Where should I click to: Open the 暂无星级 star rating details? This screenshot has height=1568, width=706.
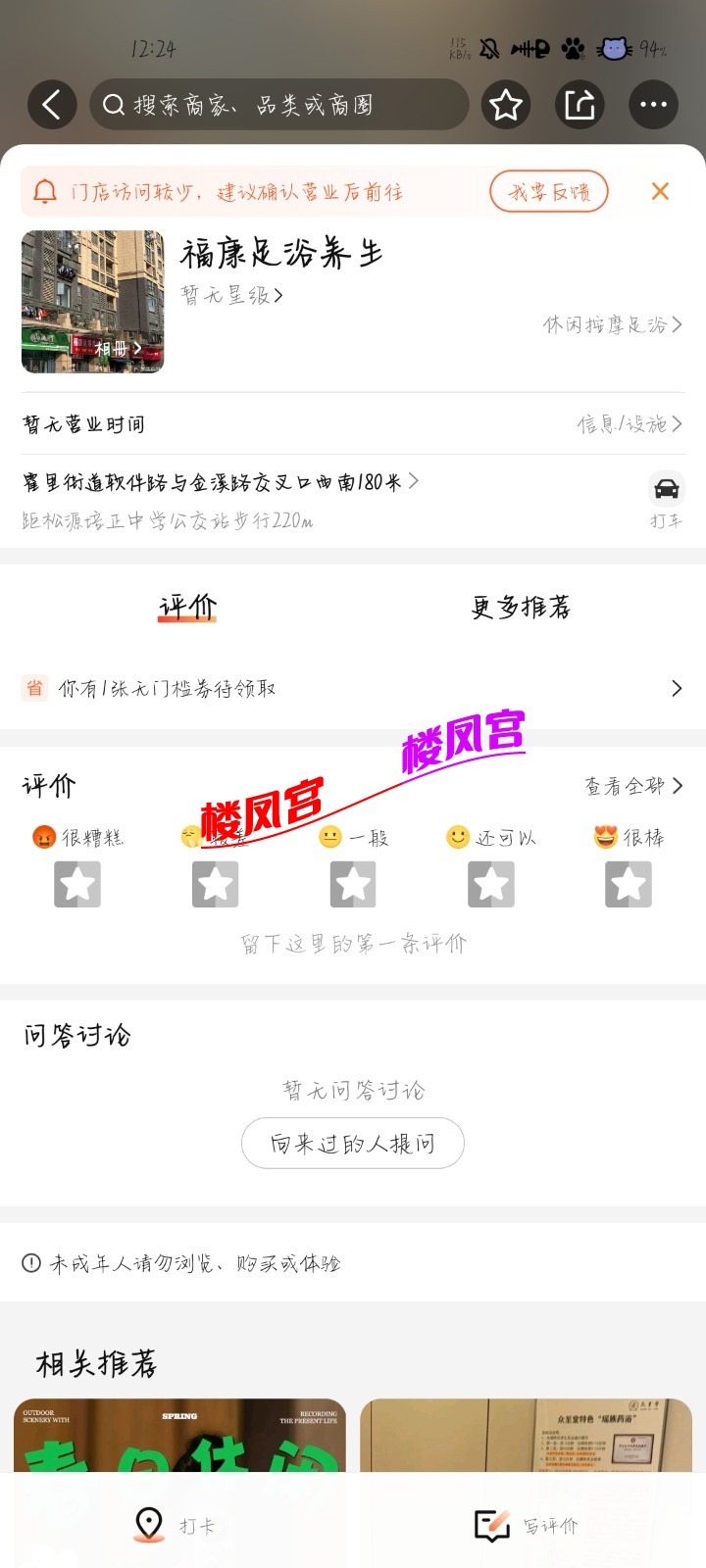tap(231, 294)
